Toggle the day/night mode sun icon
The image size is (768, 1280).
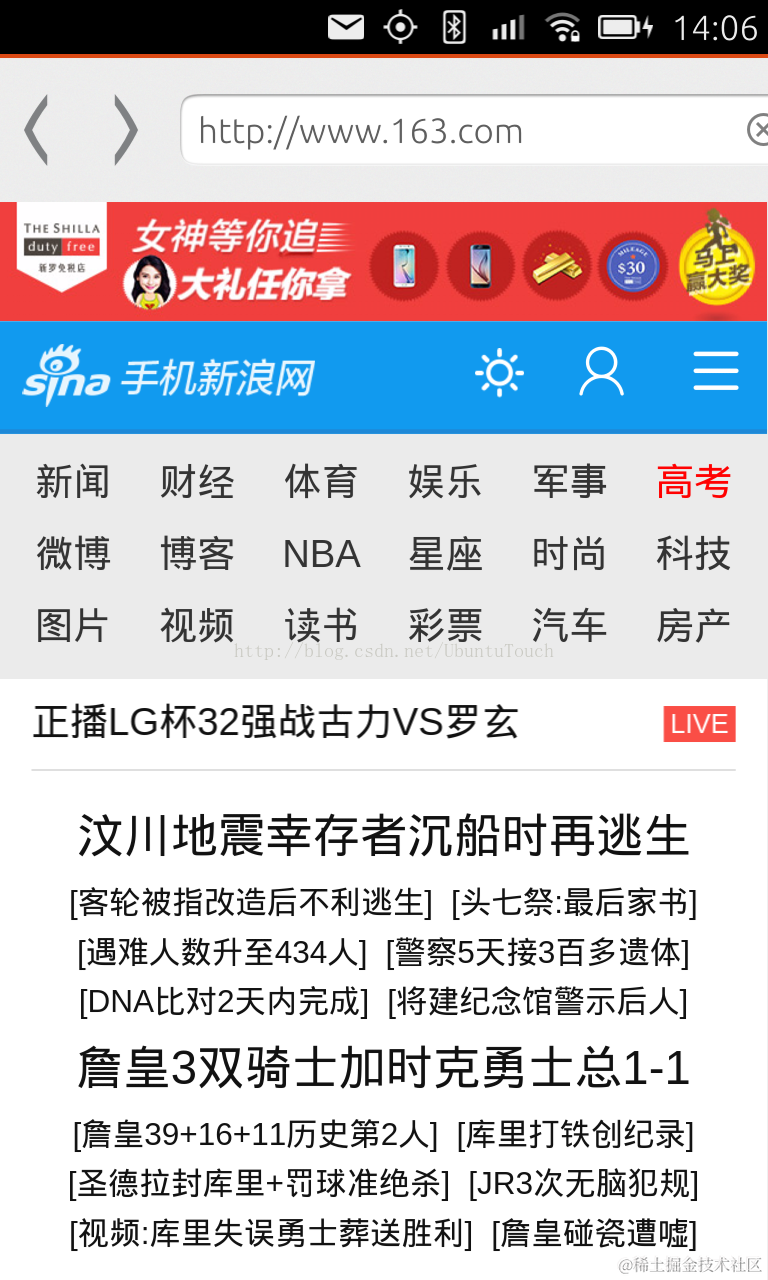(500, 374)
